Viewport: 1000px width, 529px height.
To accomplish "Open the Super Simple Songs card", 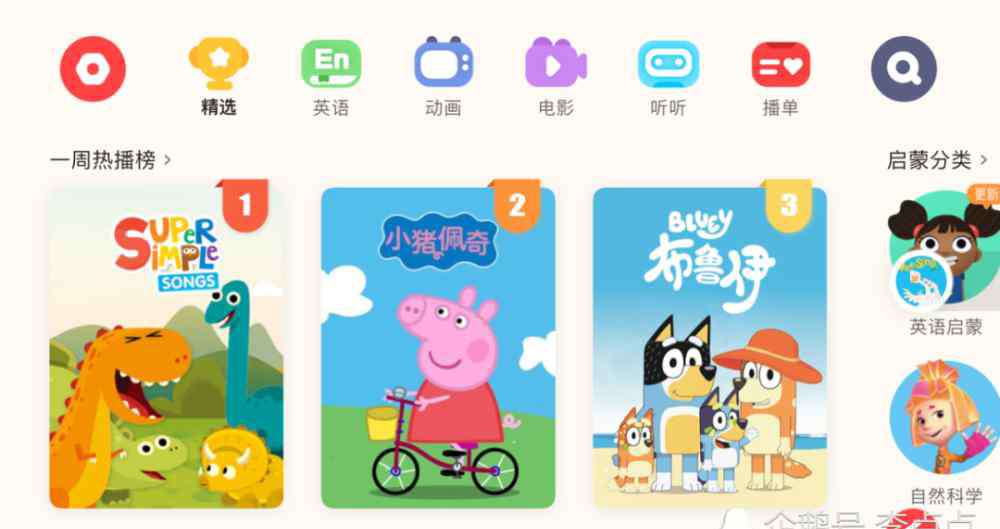I will (166, 347).
